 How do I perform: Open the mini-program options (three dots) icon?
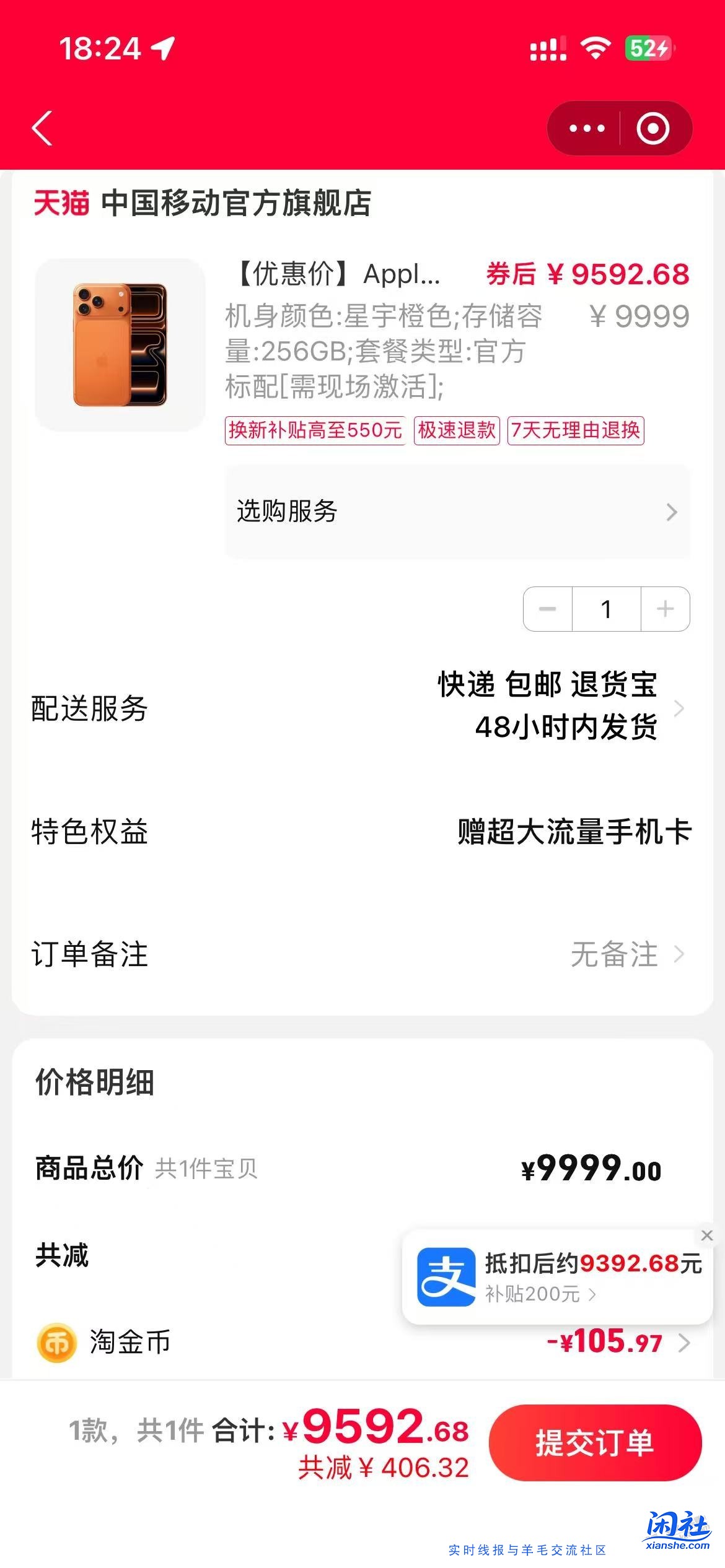[x=587, y=127]
